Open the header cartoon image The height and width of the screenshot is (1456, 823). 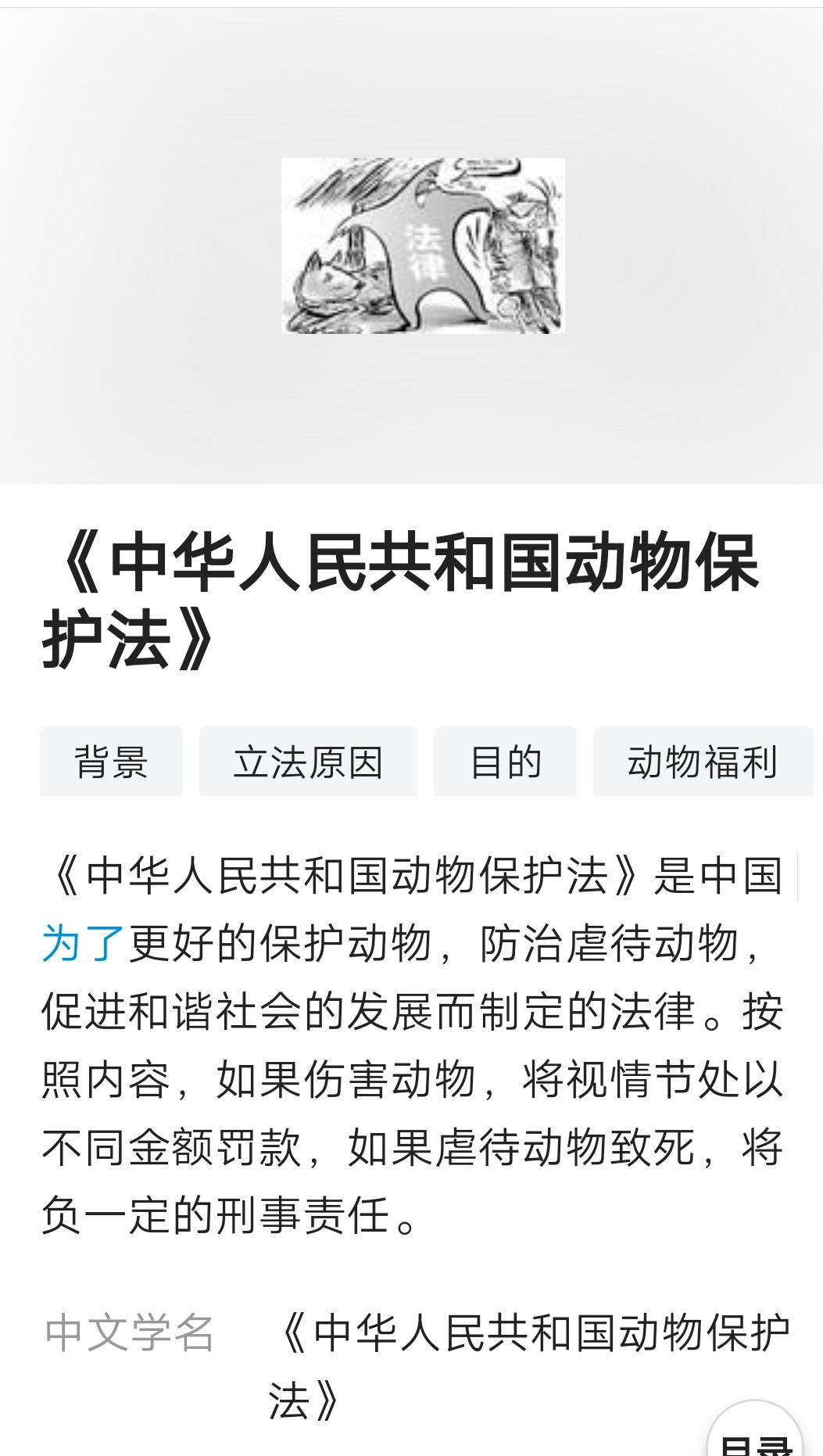pos(423,246)
